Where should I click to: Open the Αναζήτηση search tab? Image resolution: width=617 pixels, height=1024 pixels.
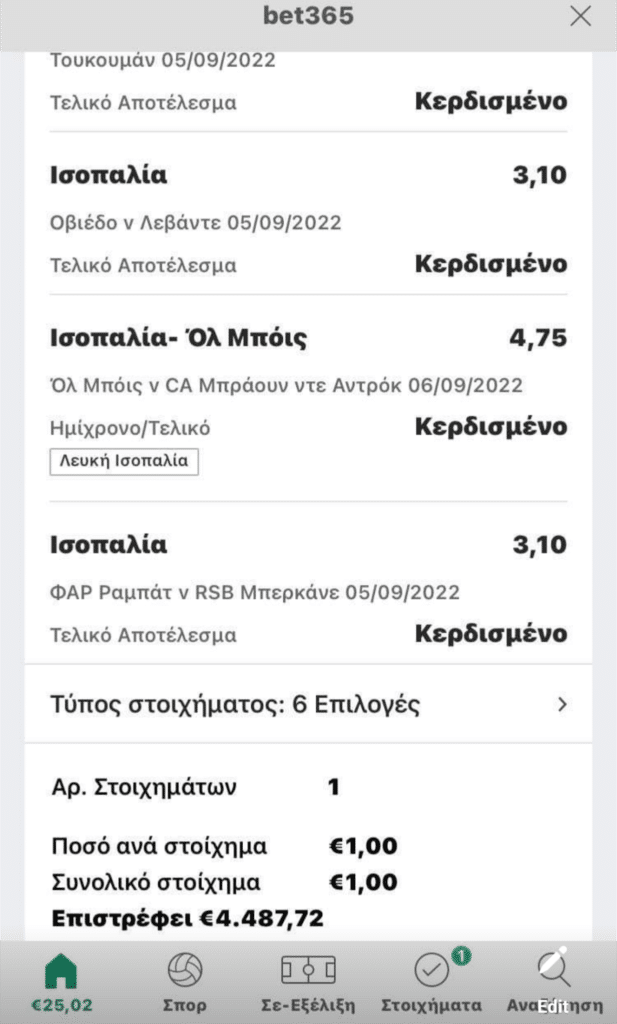click(x=553, y=982)
